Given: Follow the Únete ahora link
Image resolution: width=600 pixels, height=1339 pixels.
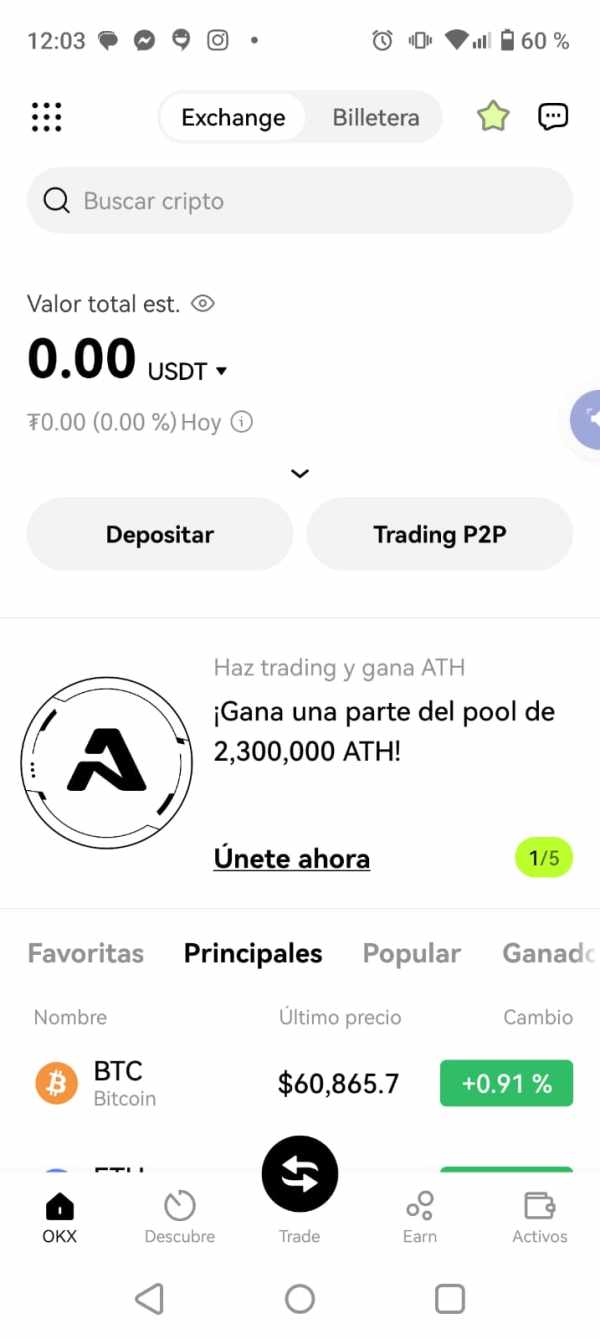Looking at the screenshot, I should pos(292,858).
